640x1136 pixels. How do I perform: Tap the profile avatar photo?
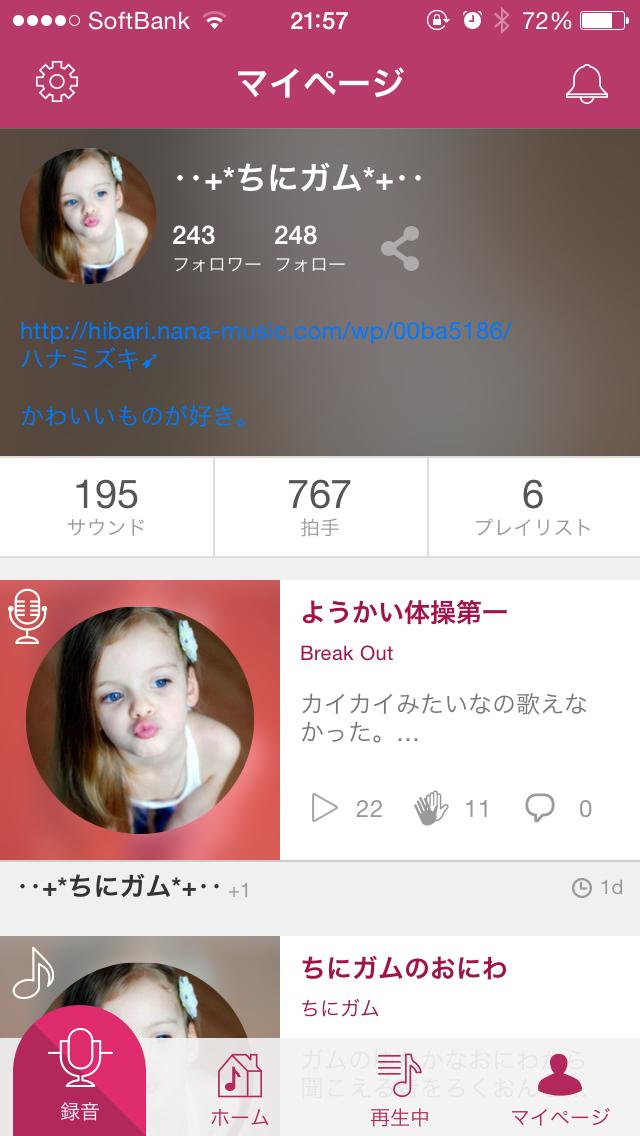coord(88,216)
